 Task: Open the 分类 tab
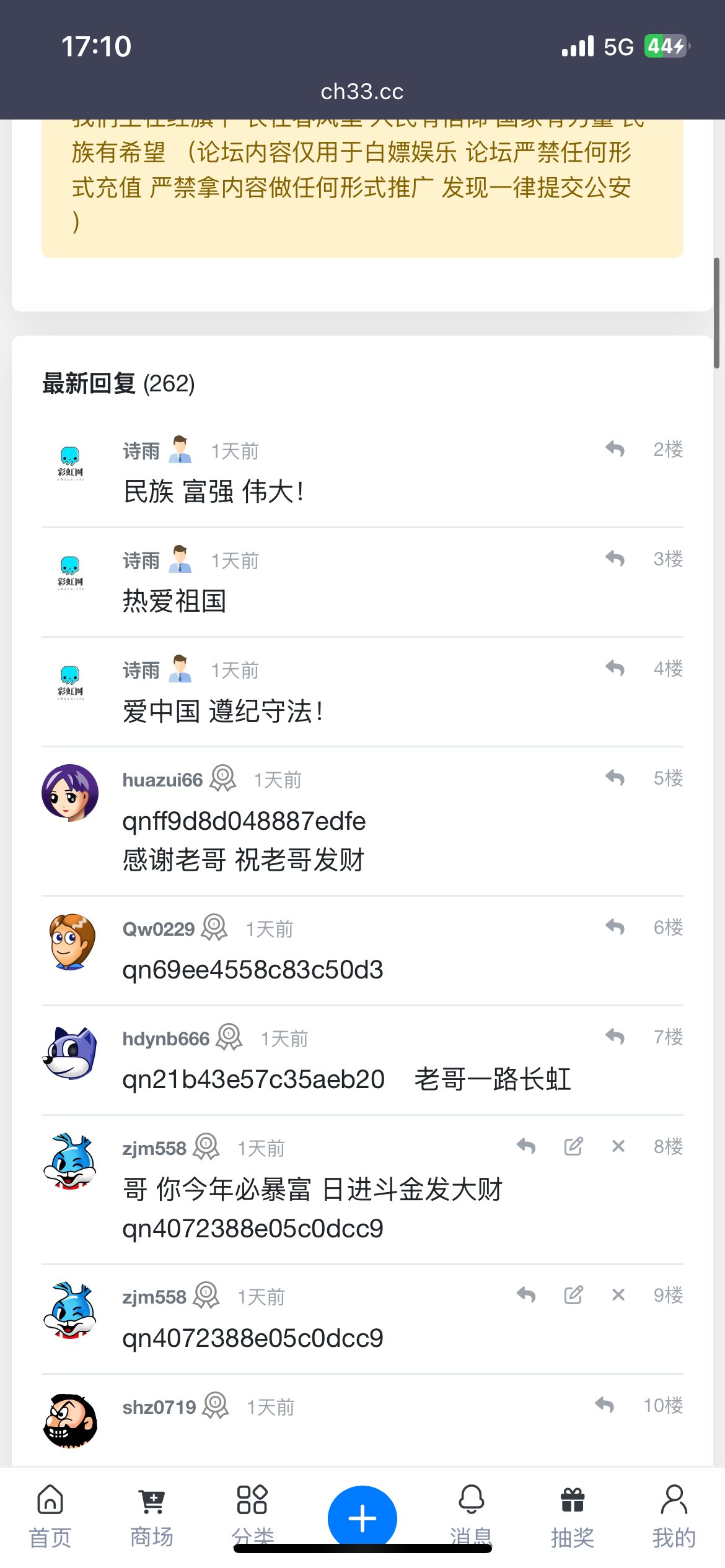(x=252, y=1511)
